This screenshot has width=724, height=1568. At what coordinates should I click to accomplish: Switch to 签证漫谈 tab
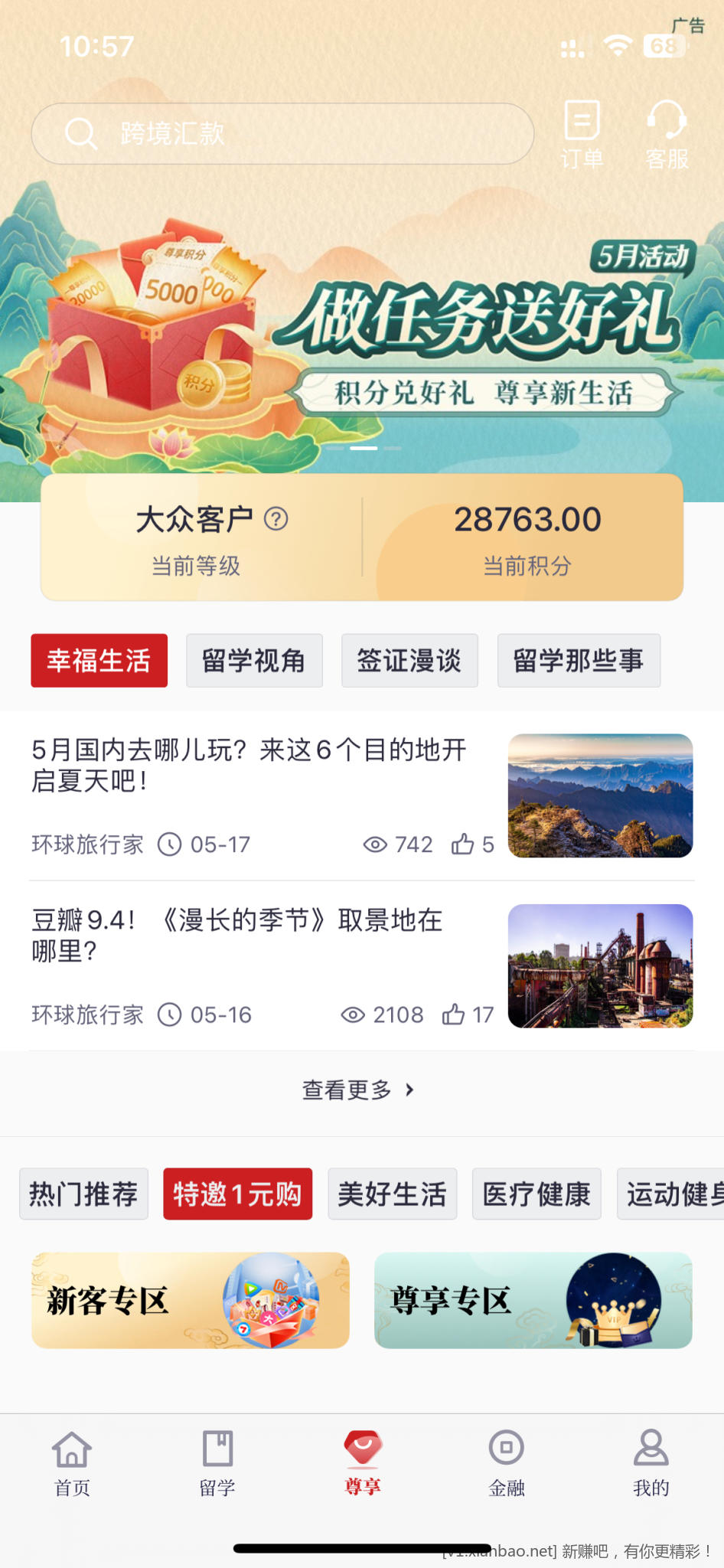(x=409, y=661)
